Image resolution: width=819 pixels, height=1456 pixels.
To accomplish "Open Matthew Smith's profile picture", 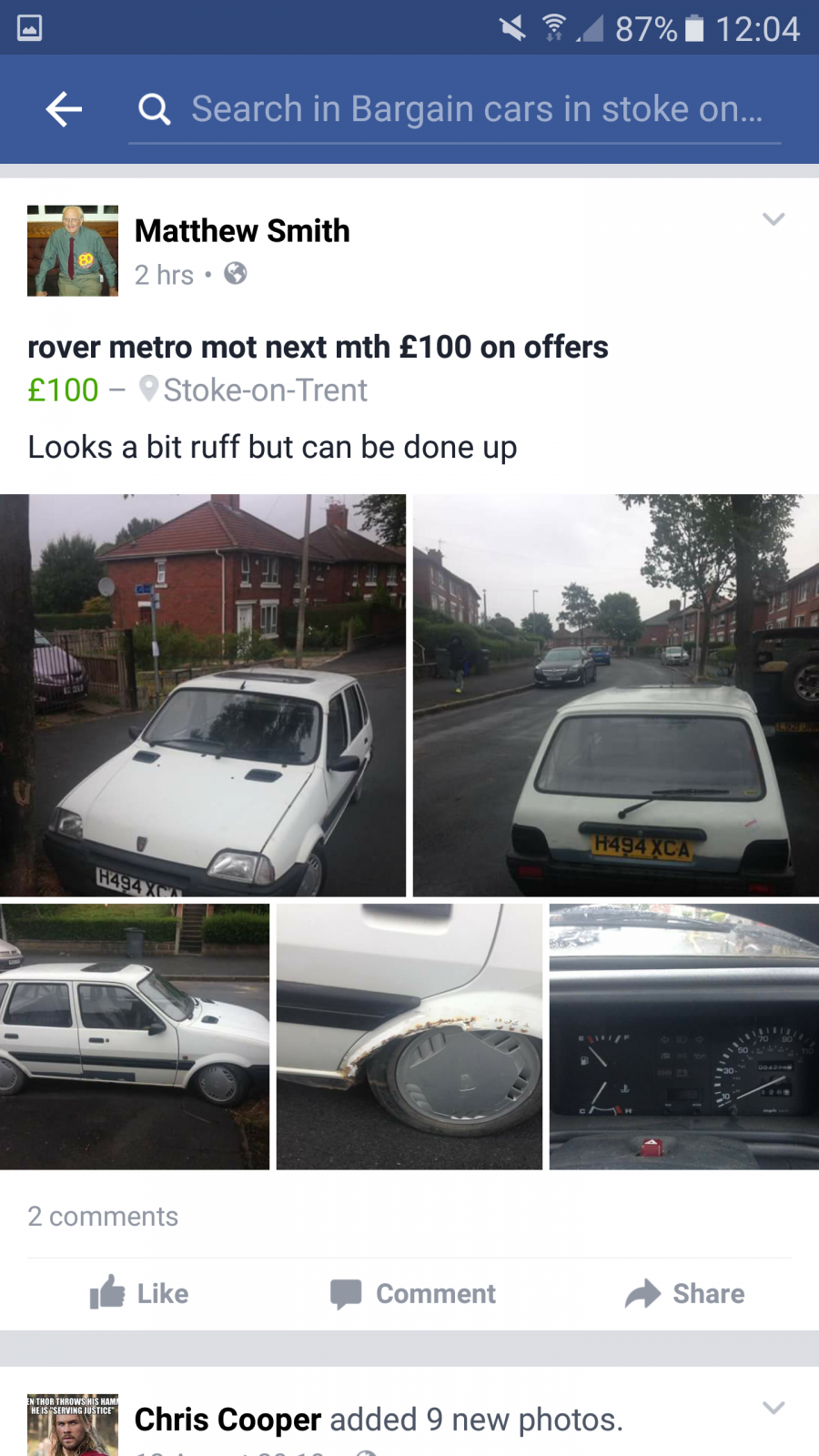I will [73, 250].
